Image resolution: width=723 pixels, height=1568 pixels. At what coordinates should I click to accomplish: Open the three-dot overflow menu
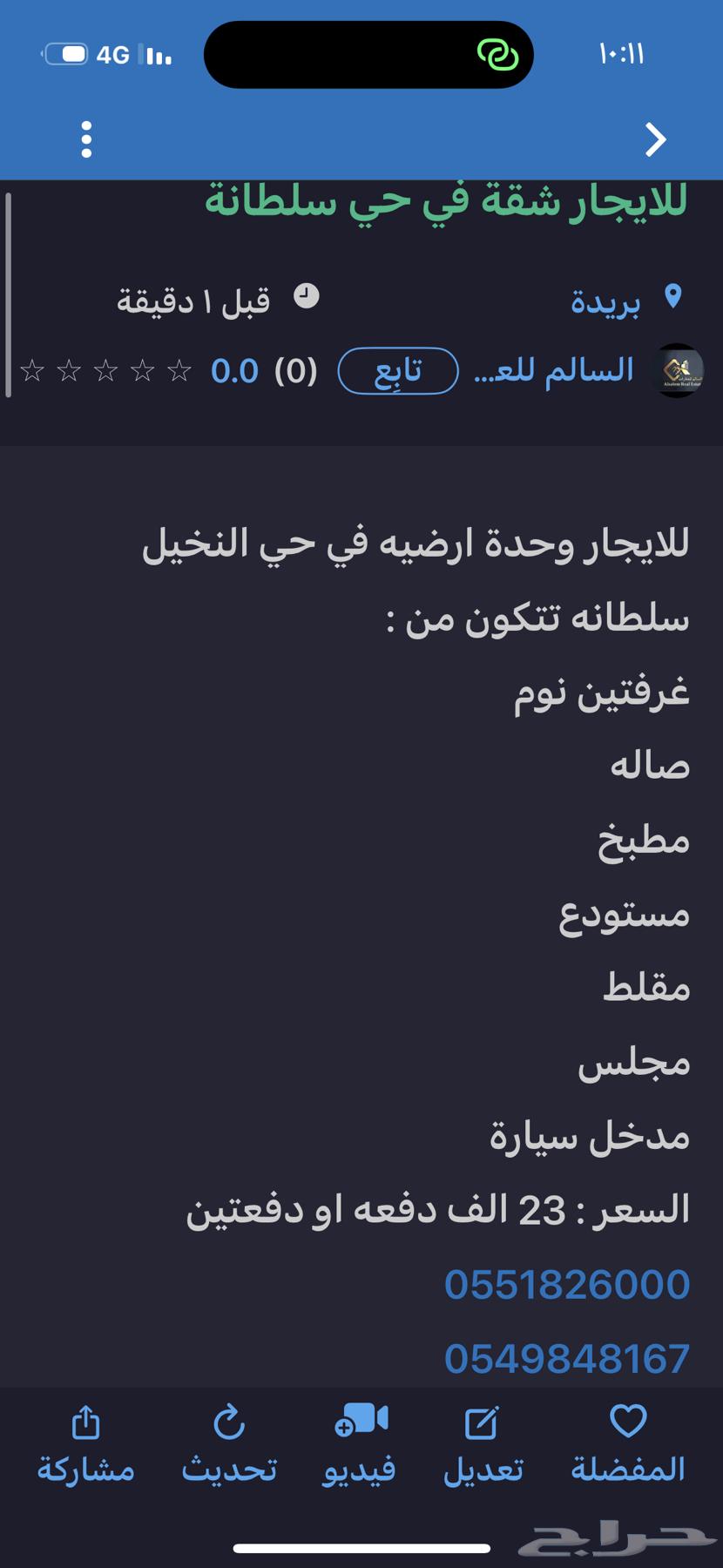[x=85, y=139]
